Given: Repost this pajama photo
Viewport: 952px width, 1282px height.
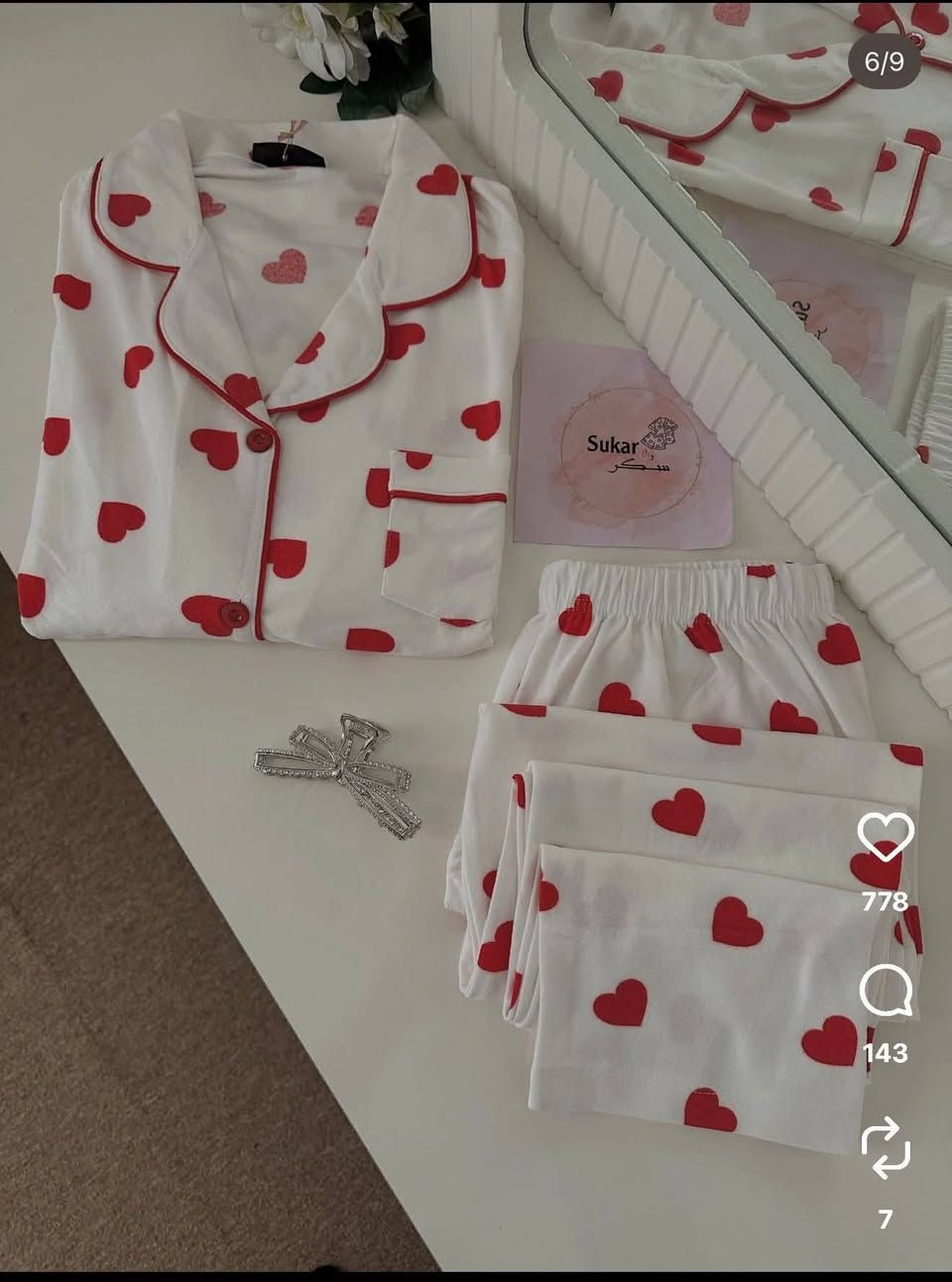Looking at the screenshot, I should 885,1148.
